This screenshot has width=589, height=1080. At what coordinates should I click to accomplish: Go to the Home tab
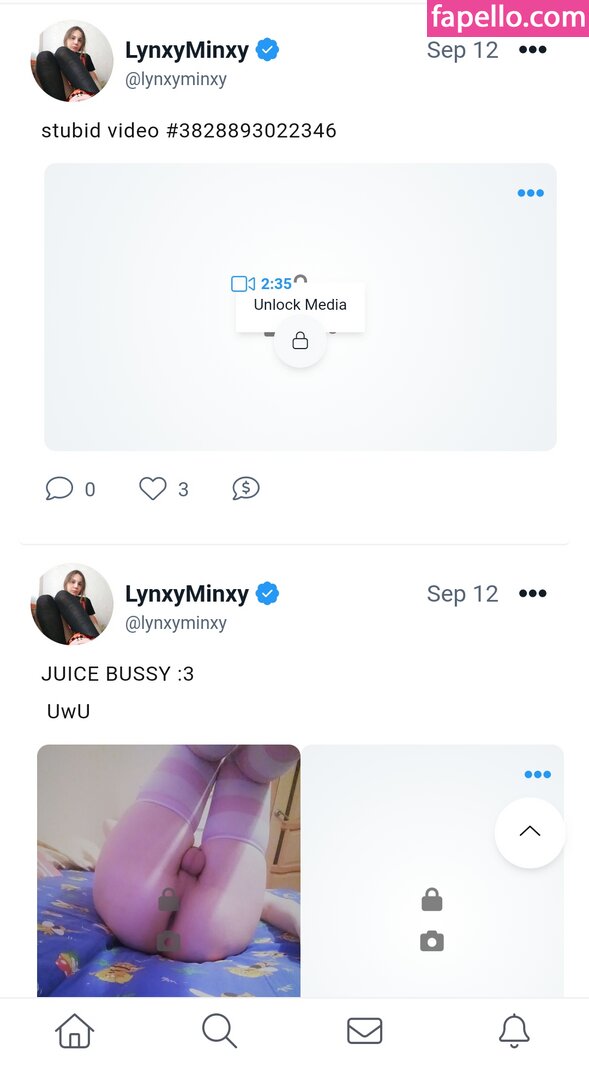coord(74,1031)
